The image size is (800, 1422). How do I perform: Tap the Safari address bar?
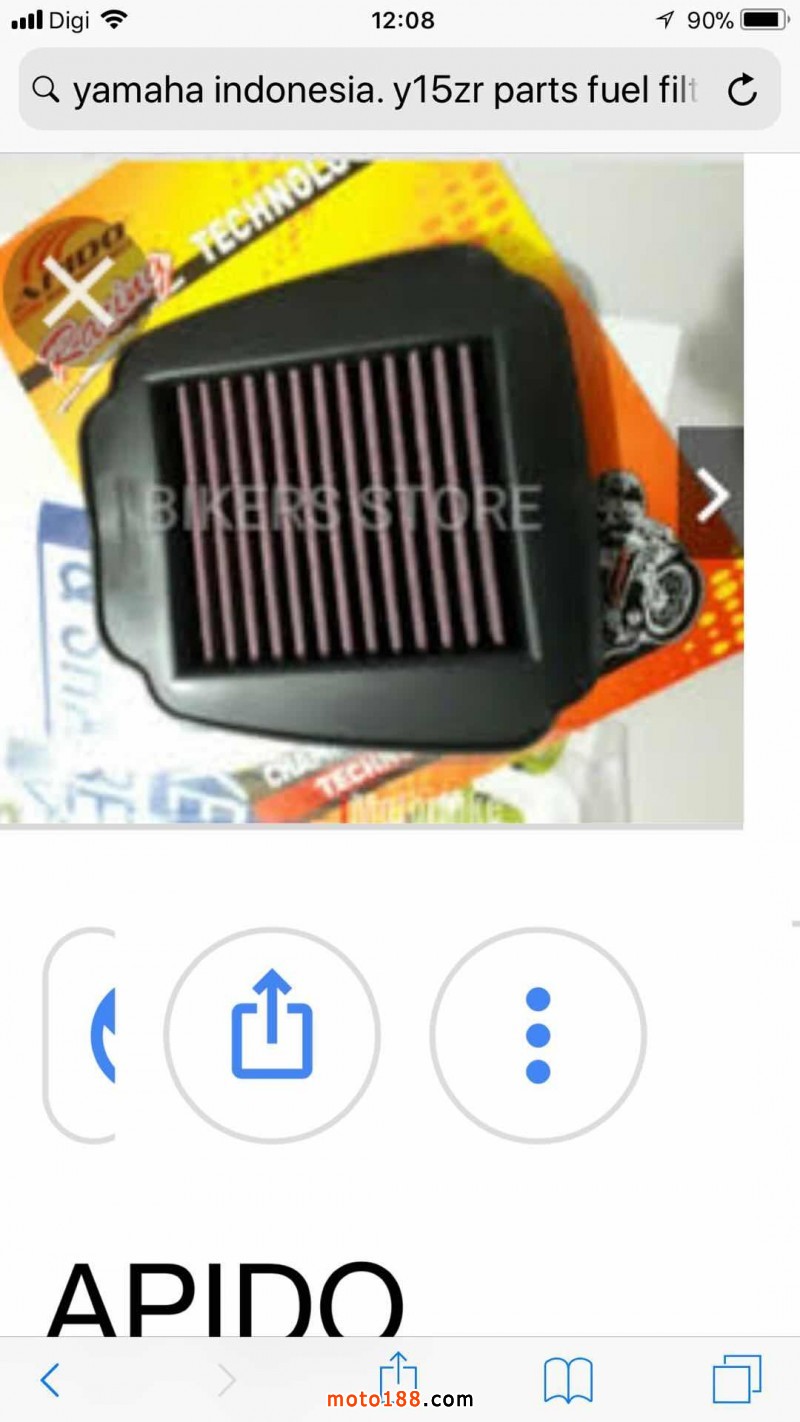pos(380,91)
